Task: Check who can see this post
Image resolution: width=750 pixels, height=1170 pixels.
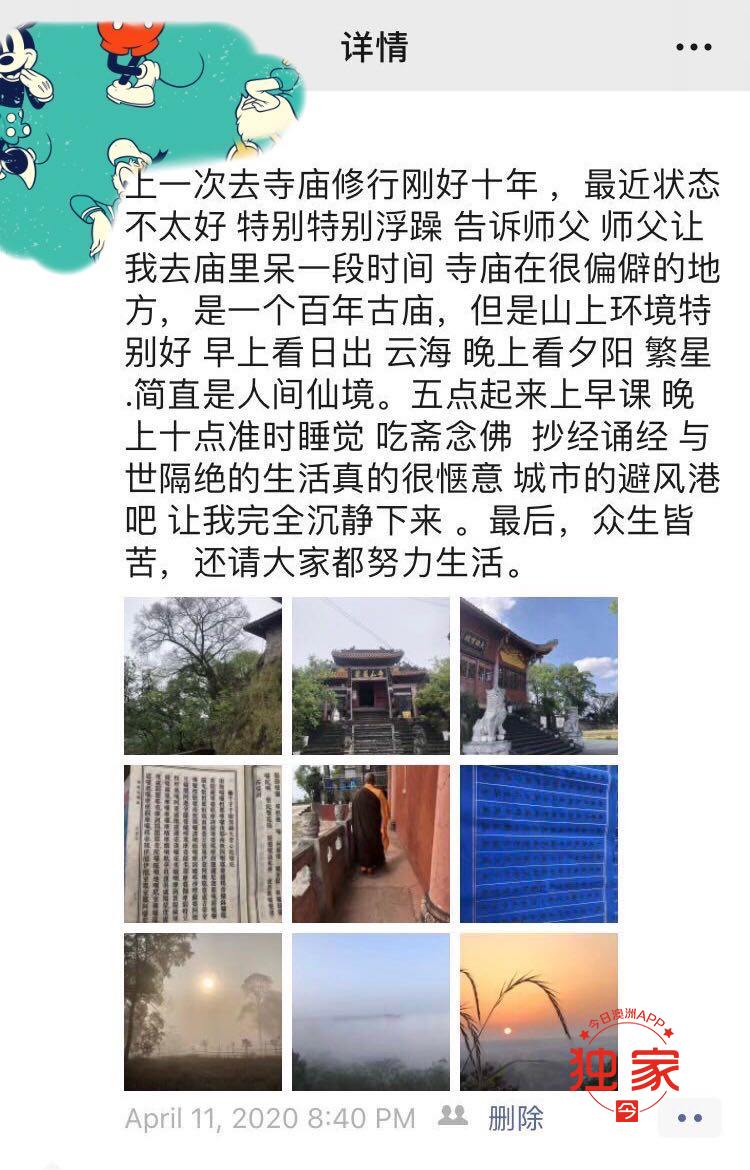Action: 453,1116
